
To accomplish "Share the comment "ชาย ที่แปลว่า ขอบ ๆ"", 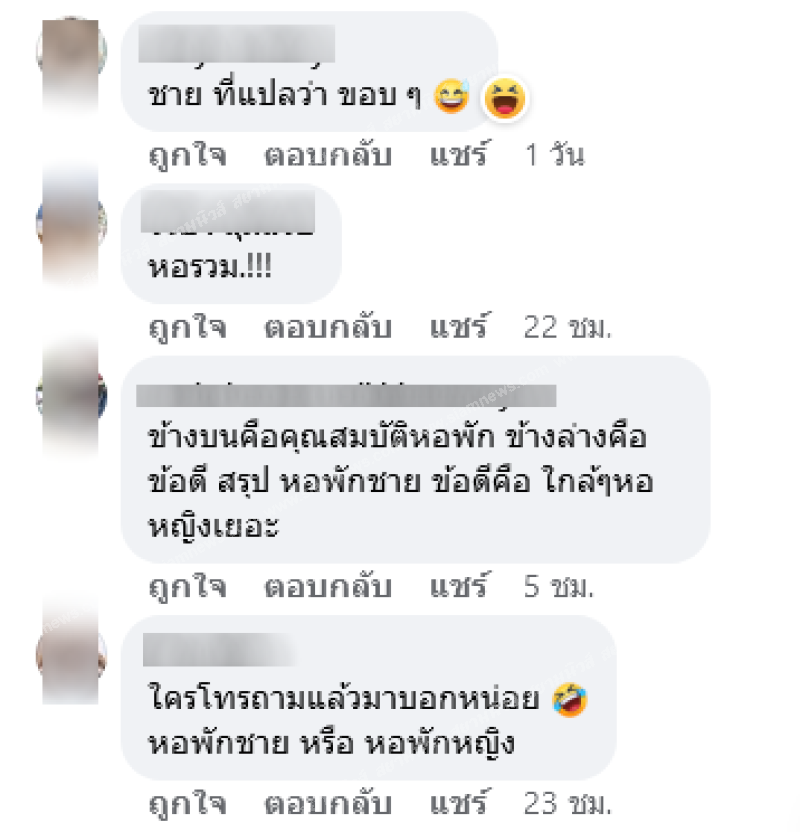I will click(460, 156).
